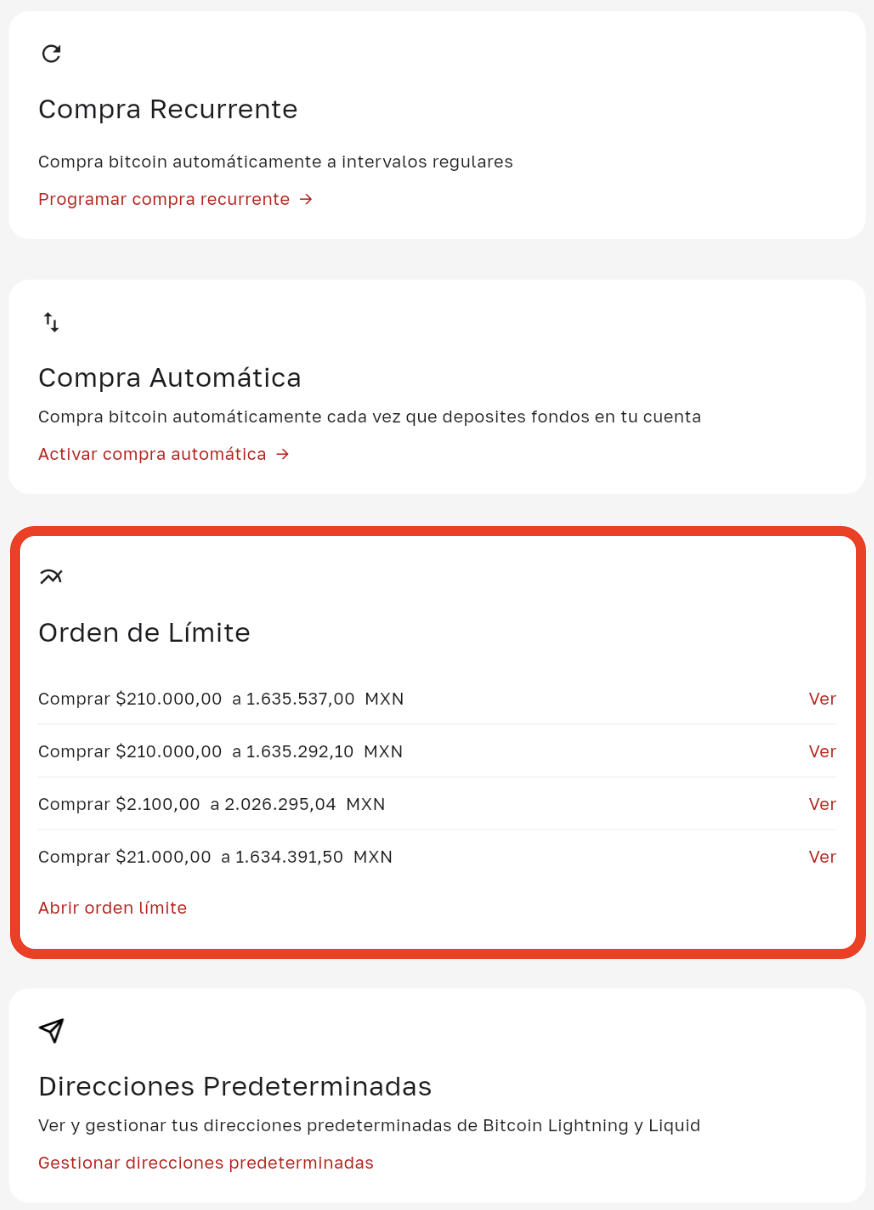Select the Orden de Límite heading
874x1210 pixels.
click(x=144, y=633)
